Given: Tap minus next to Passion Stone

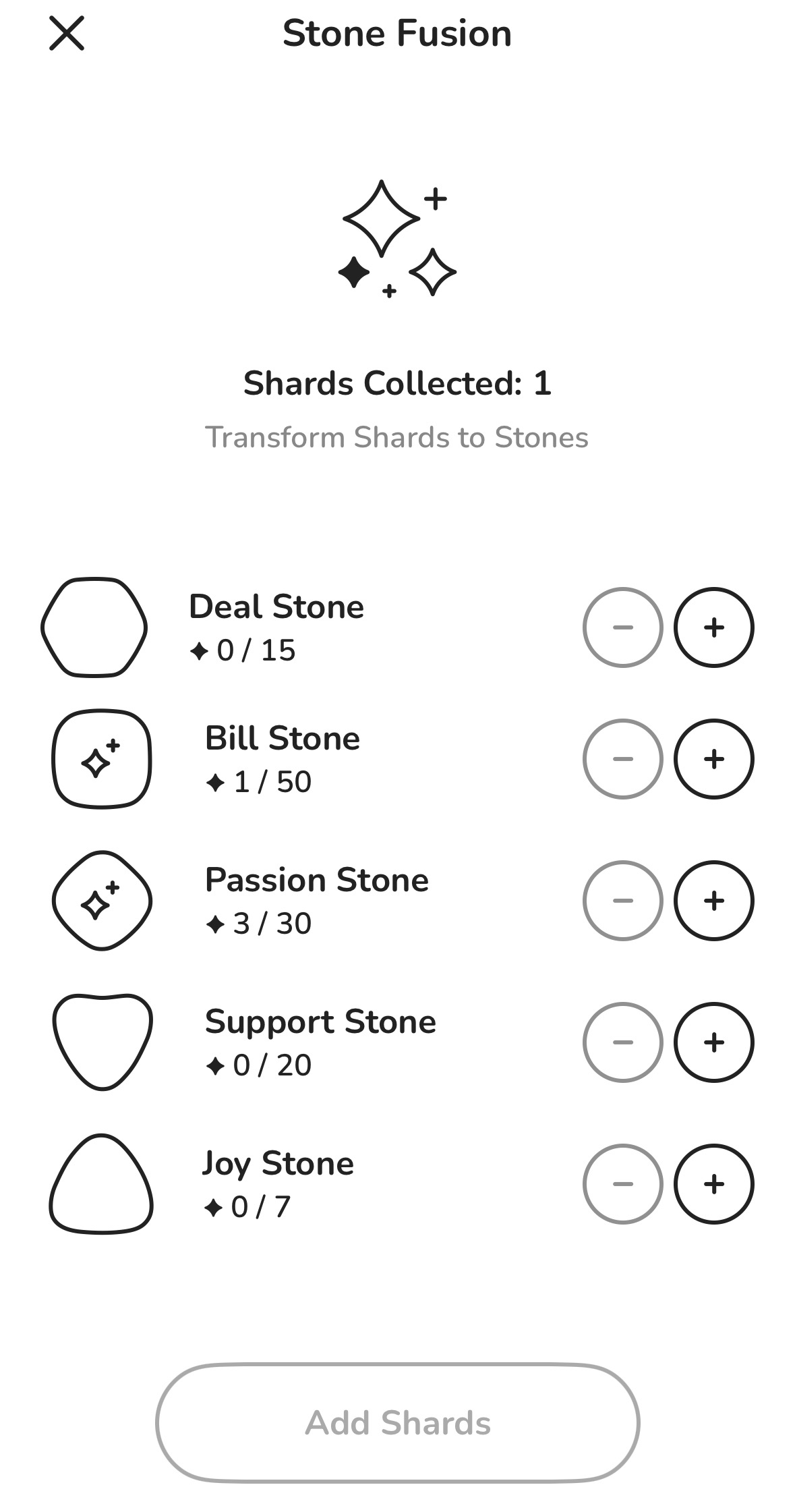Looking at the screenshot, I should [623, 901].
